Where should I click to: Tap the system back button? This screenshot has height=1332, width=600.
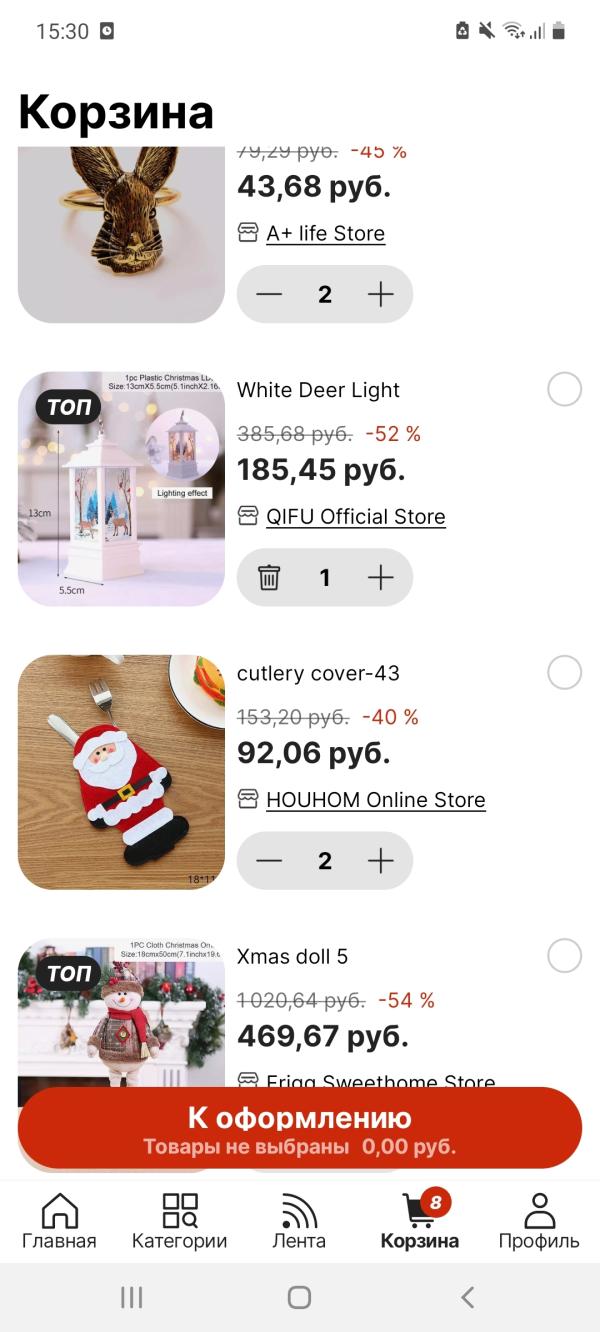pyautogui.click(x=467, y=1297)
